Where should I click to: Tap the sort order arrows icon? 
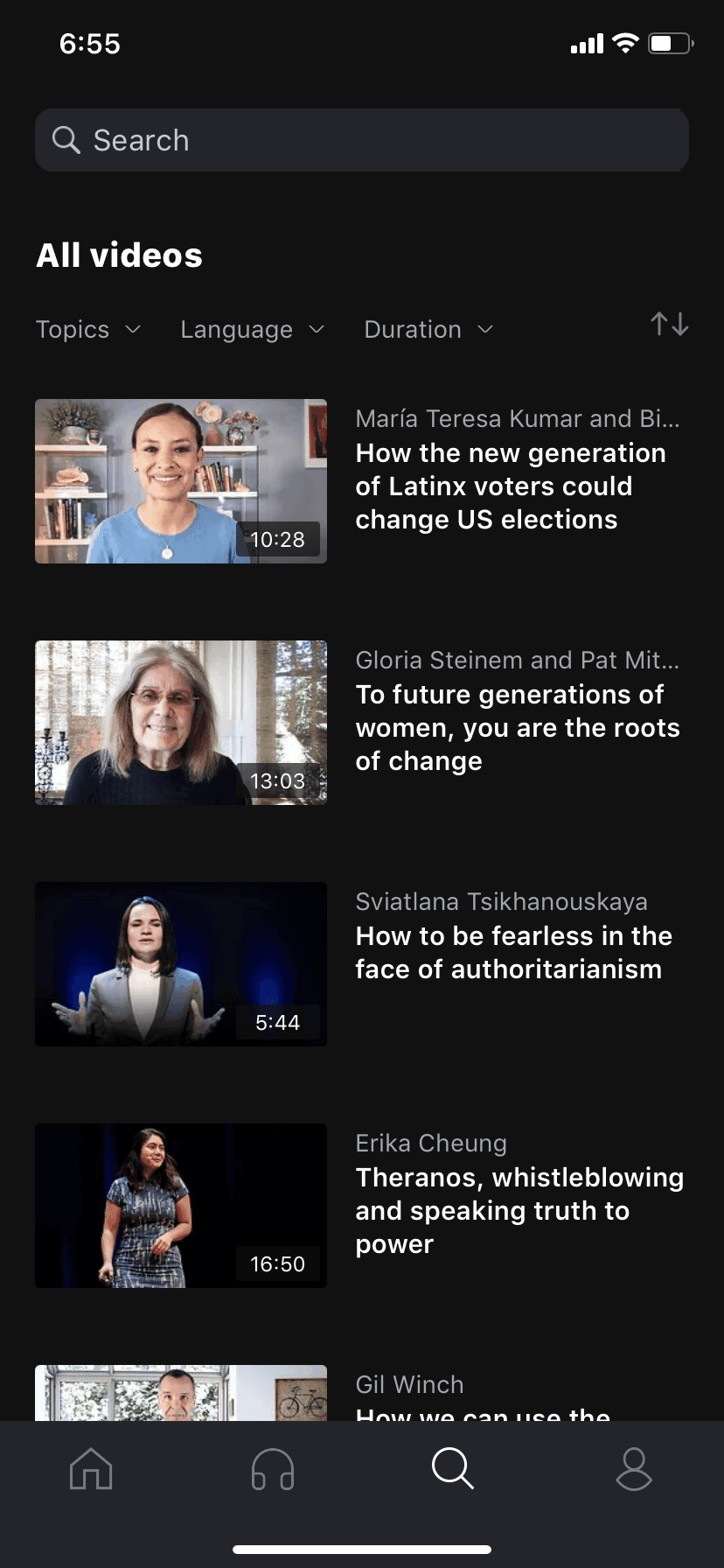(x=670, y=325)
